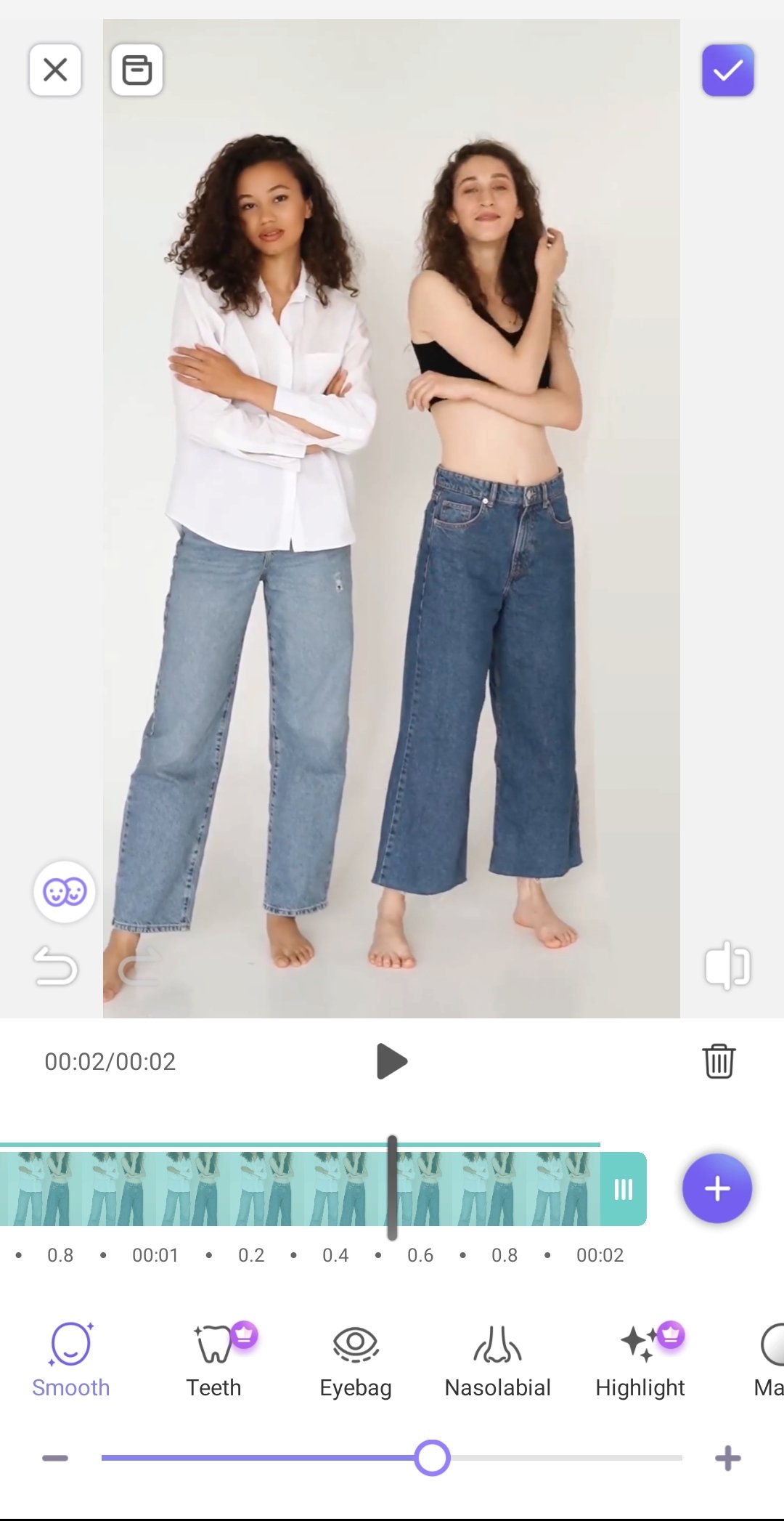Redo the previous edit
This screenshot has width=784, height=1521.
(139, 967)
